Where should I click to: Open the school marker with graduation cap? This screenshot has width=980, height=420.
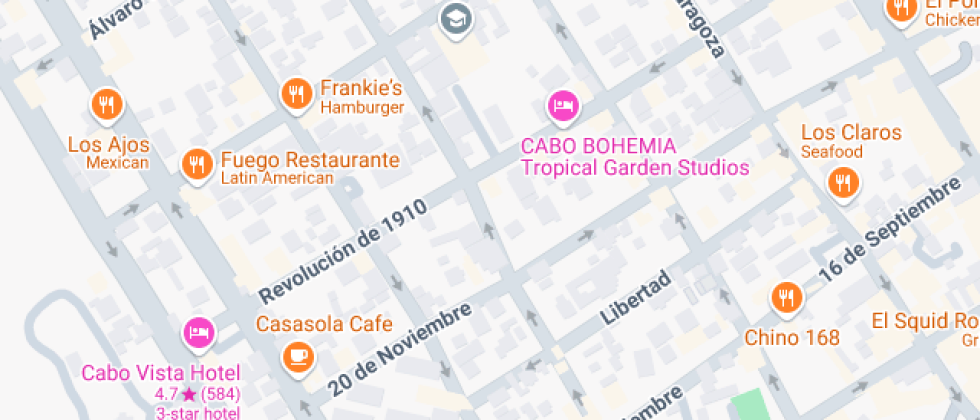click(x=457, y=20)
